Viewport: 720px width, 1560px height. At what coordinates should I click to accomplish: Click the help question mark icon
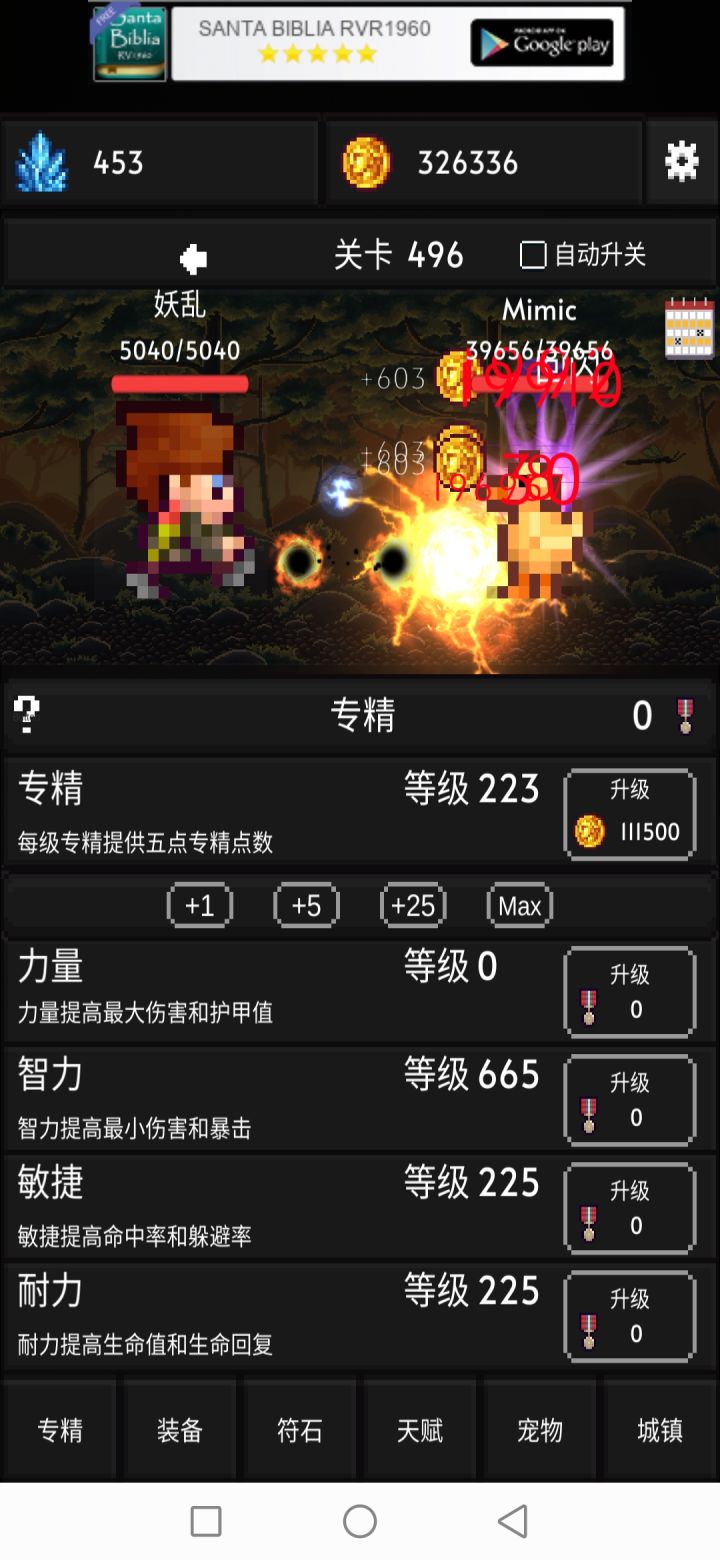28,714
